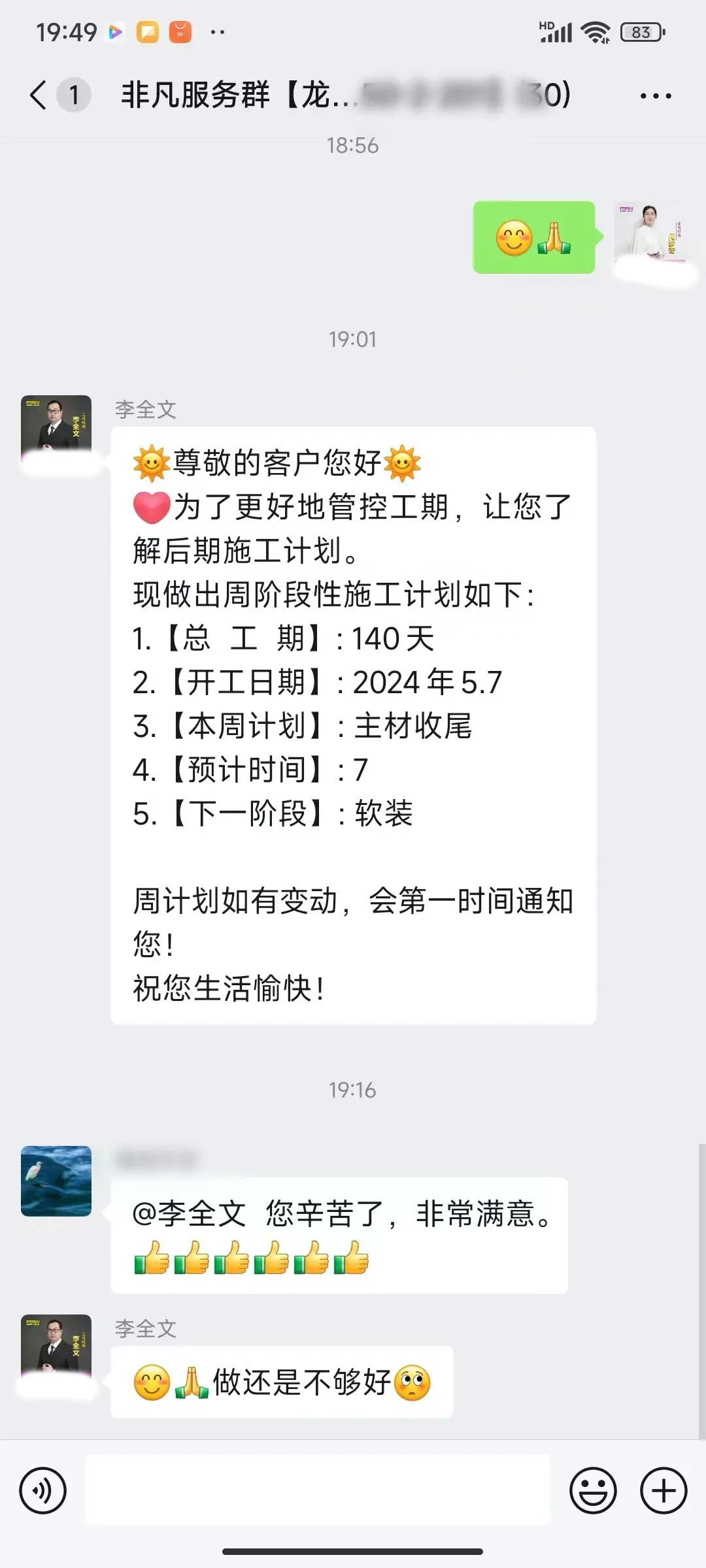Open the plus attachments menu

(664, 1491)
